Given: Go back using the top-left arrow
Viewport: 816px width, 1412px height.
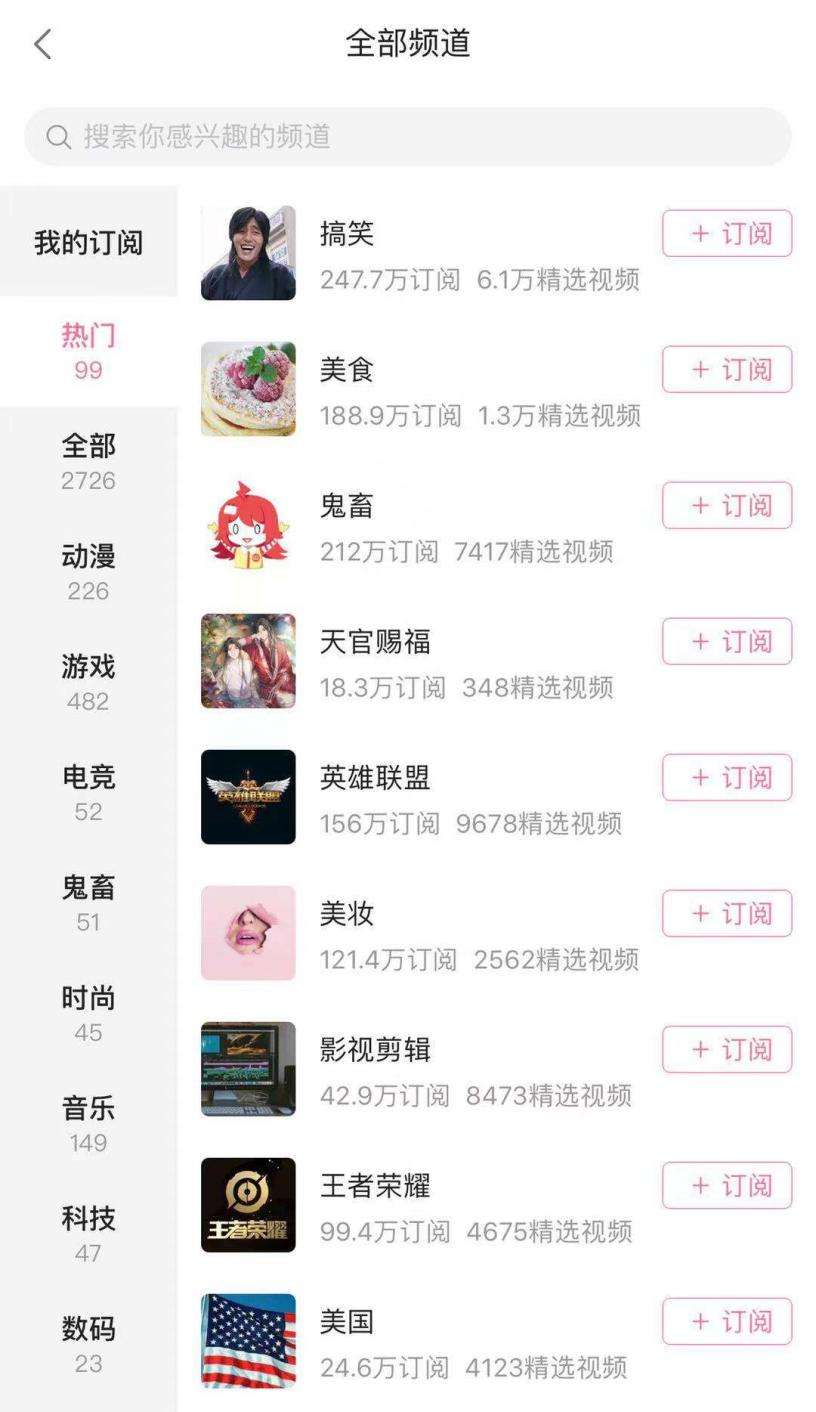Looking at the screenshot, I should (42, 44).
